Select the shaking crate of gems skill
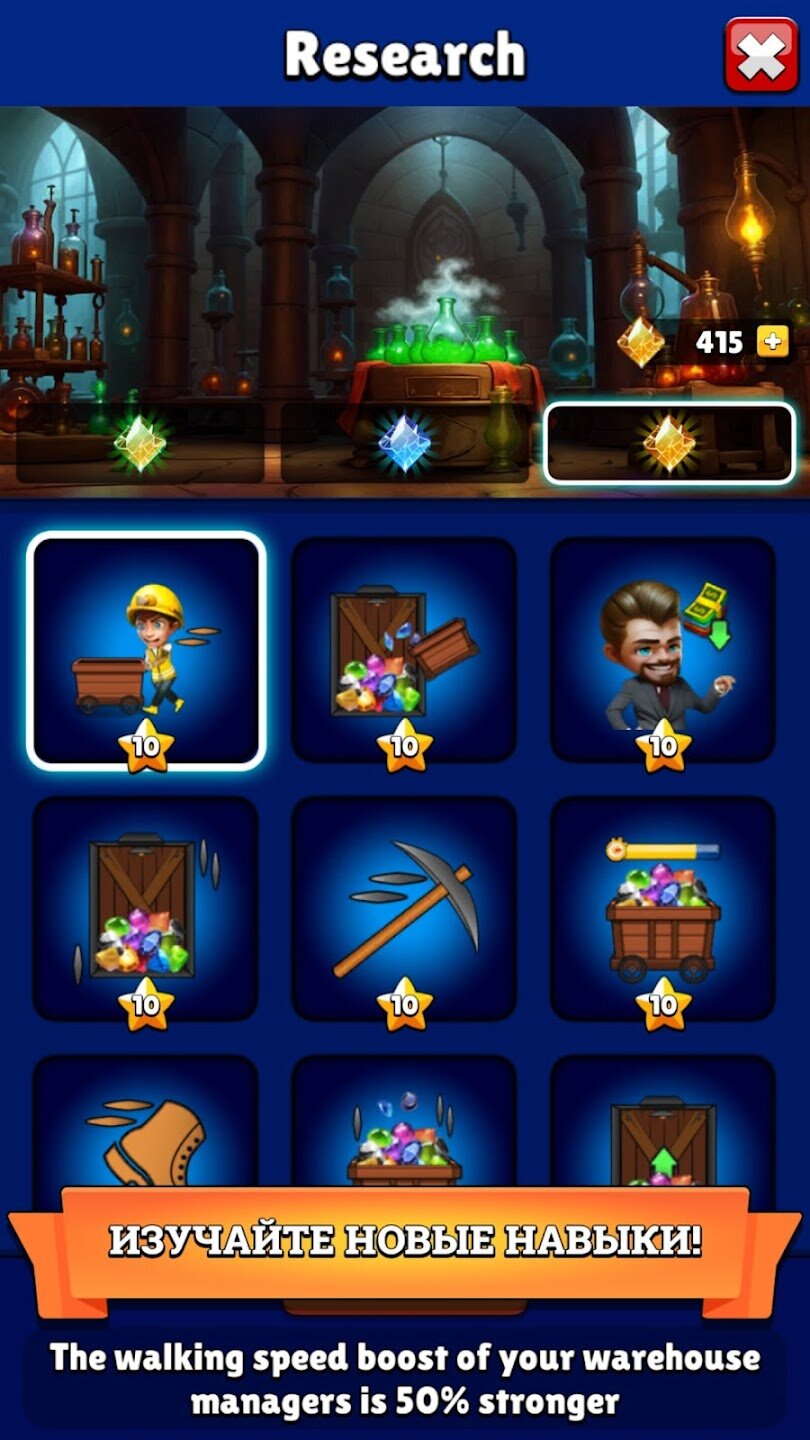This screenshot has height=1440, width=810. click(x=146, y=908)
